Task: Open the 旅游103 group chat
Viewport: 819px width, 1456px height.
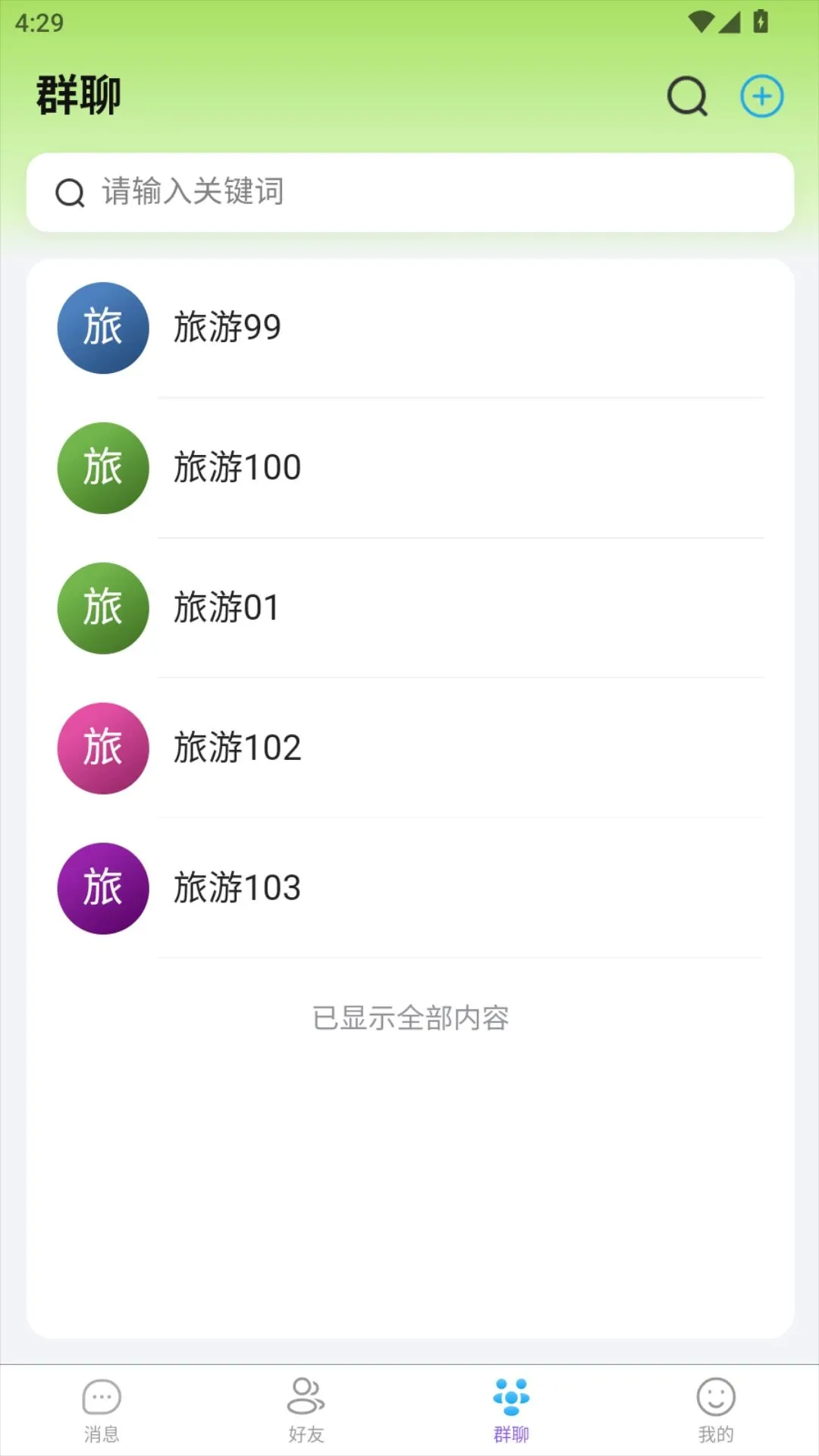Action: coord(410,888)
